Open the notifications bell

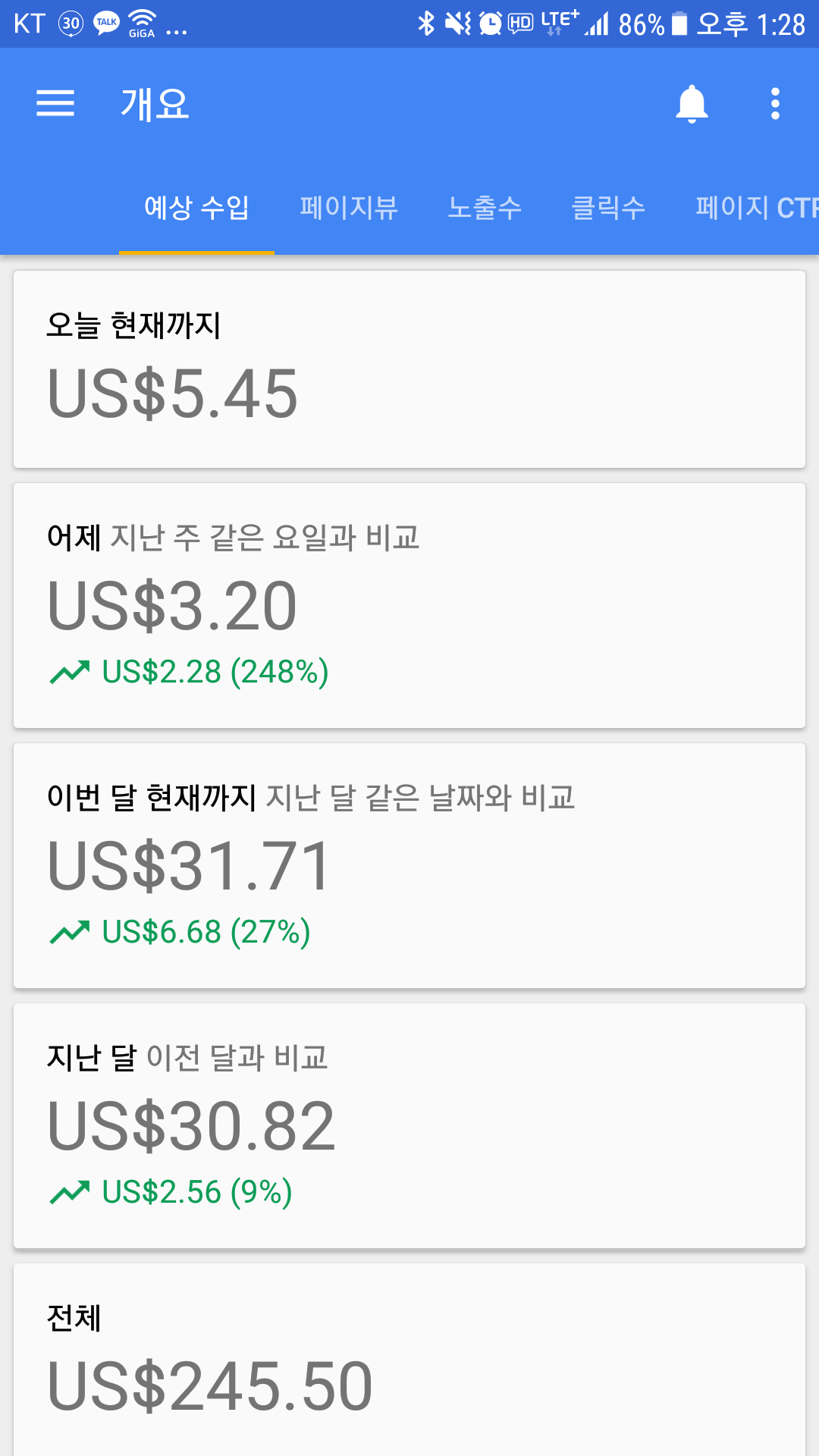tap(692, 104)
